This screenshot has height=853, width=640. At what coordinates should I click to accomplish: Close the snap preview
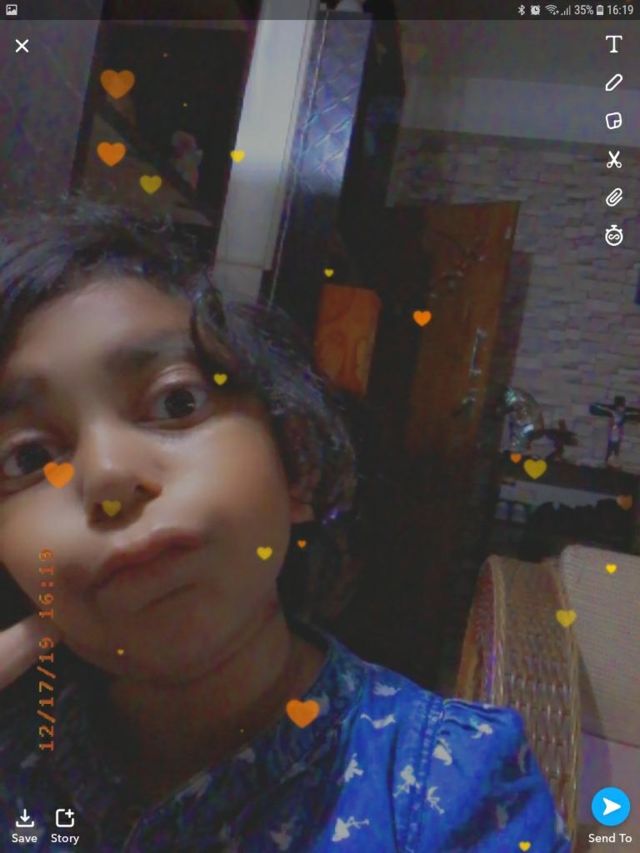click(22, 46)
